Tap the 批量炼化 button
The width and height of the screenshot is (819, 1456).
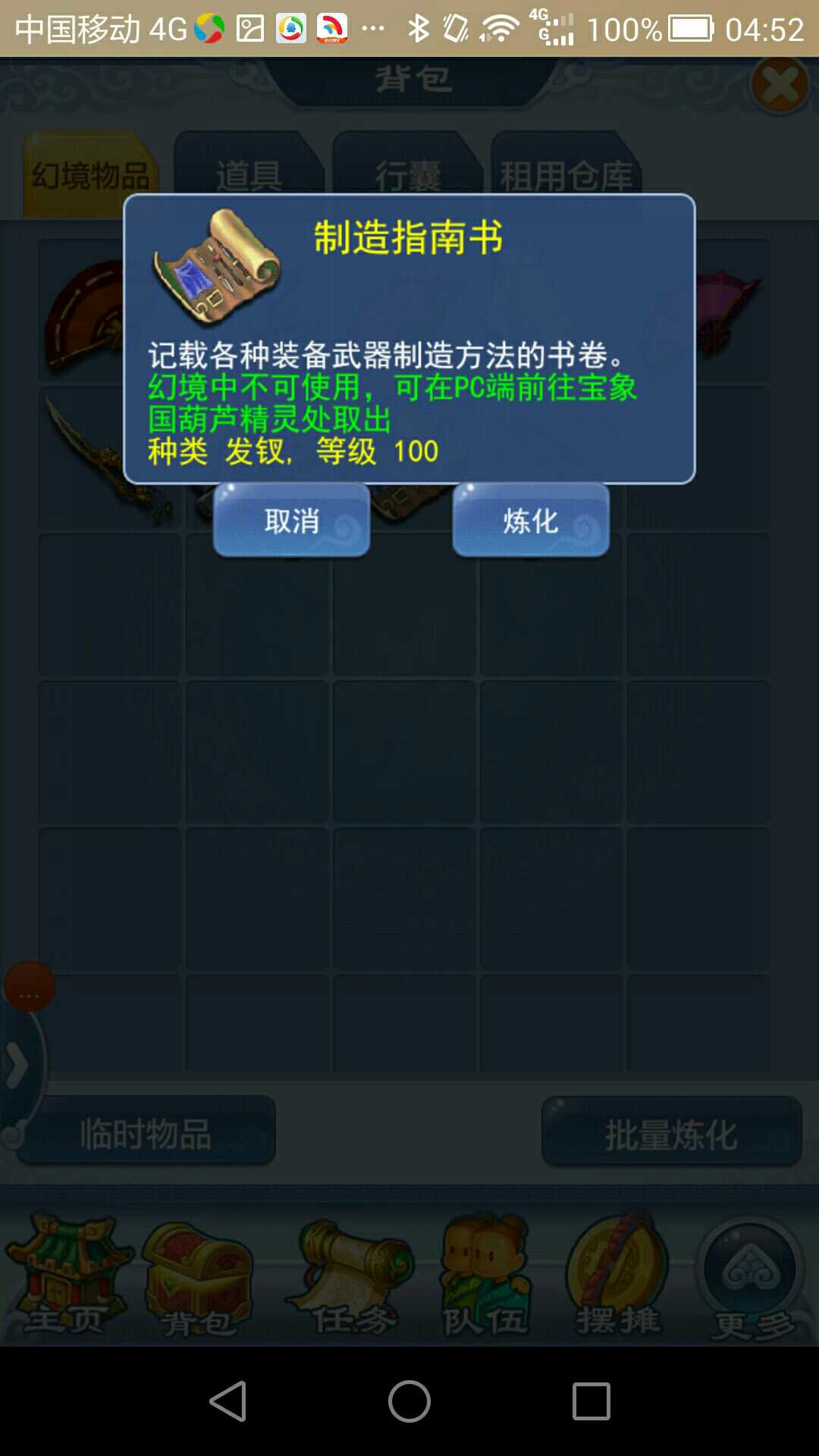point(670,1133)
